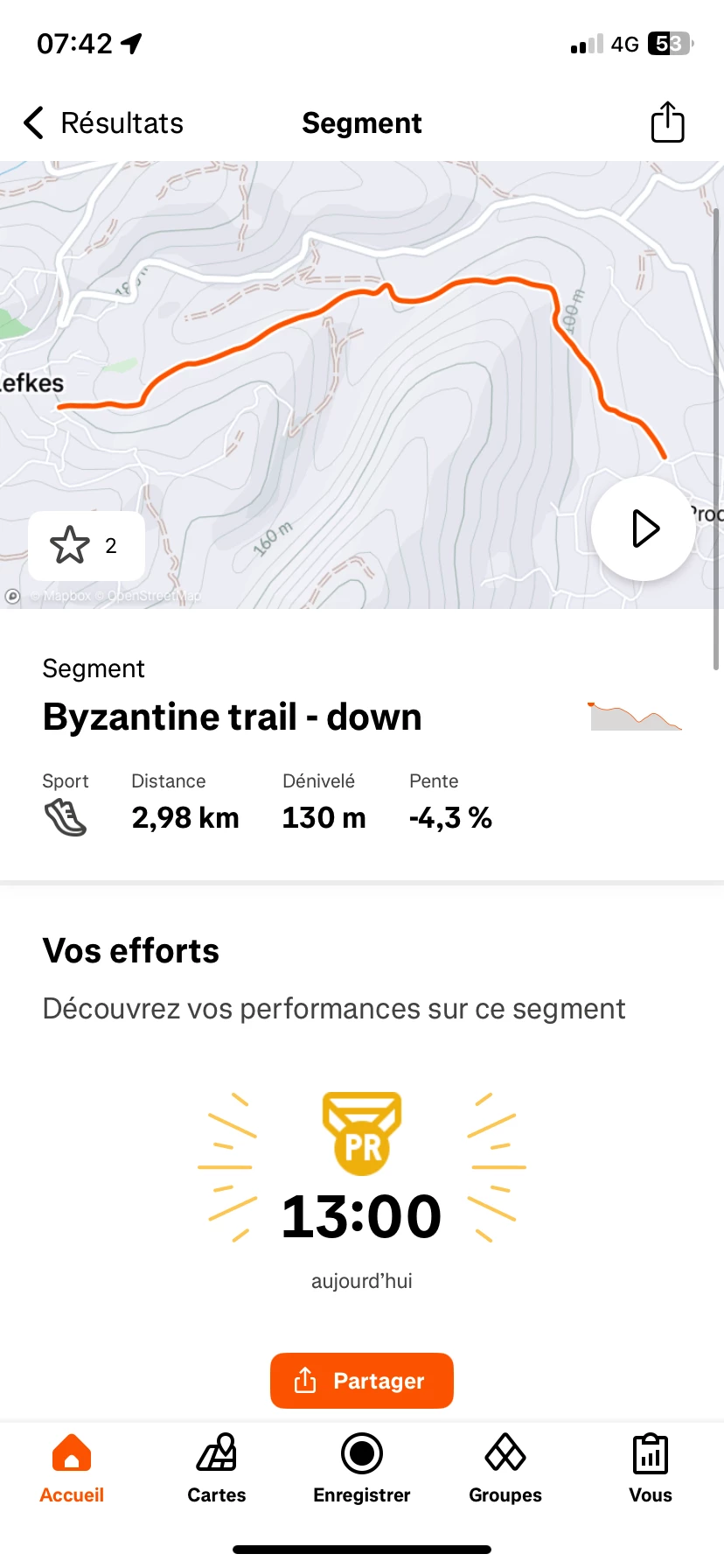
Task: Star the Byzantine trail segment
Action: 87,546
